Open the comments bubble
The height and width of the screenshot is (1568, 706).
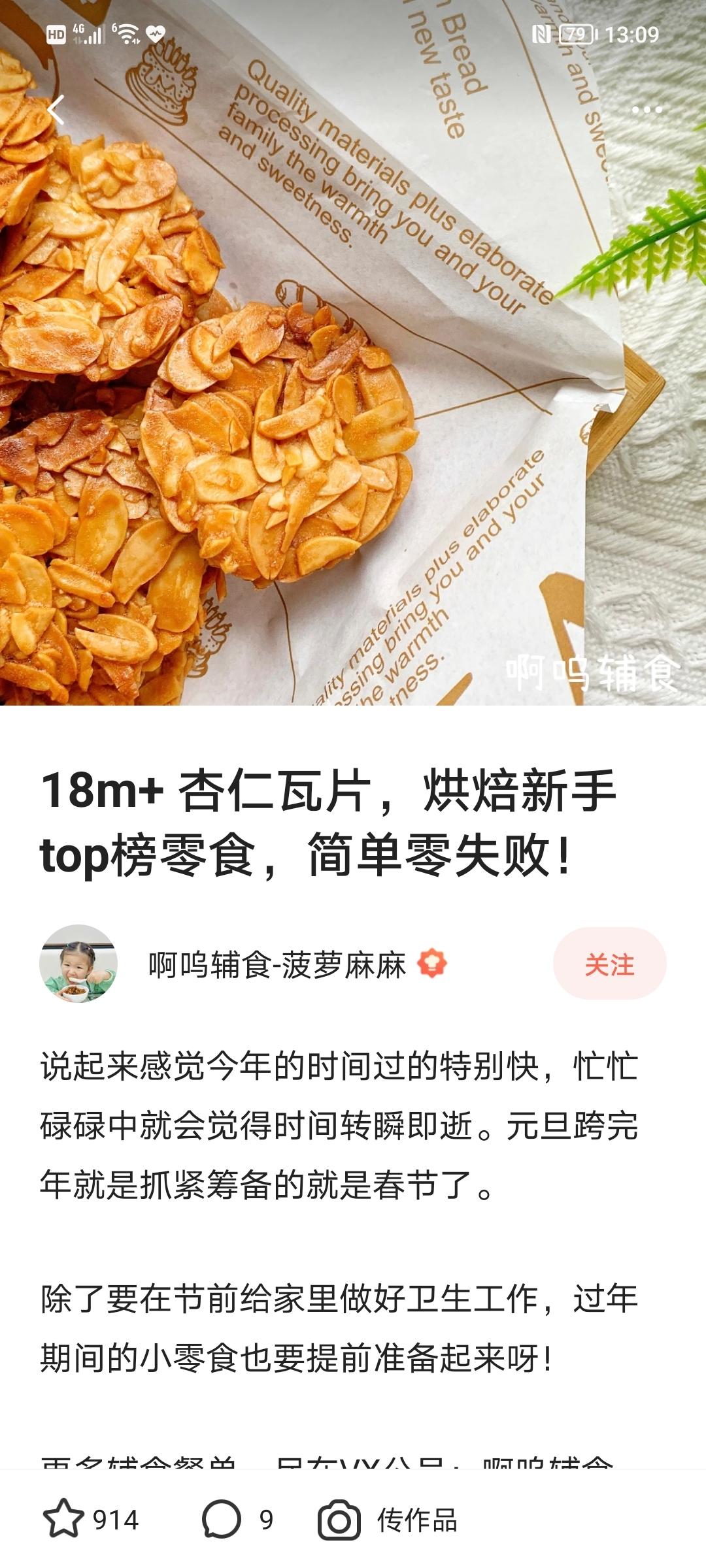coord(221,1519)
